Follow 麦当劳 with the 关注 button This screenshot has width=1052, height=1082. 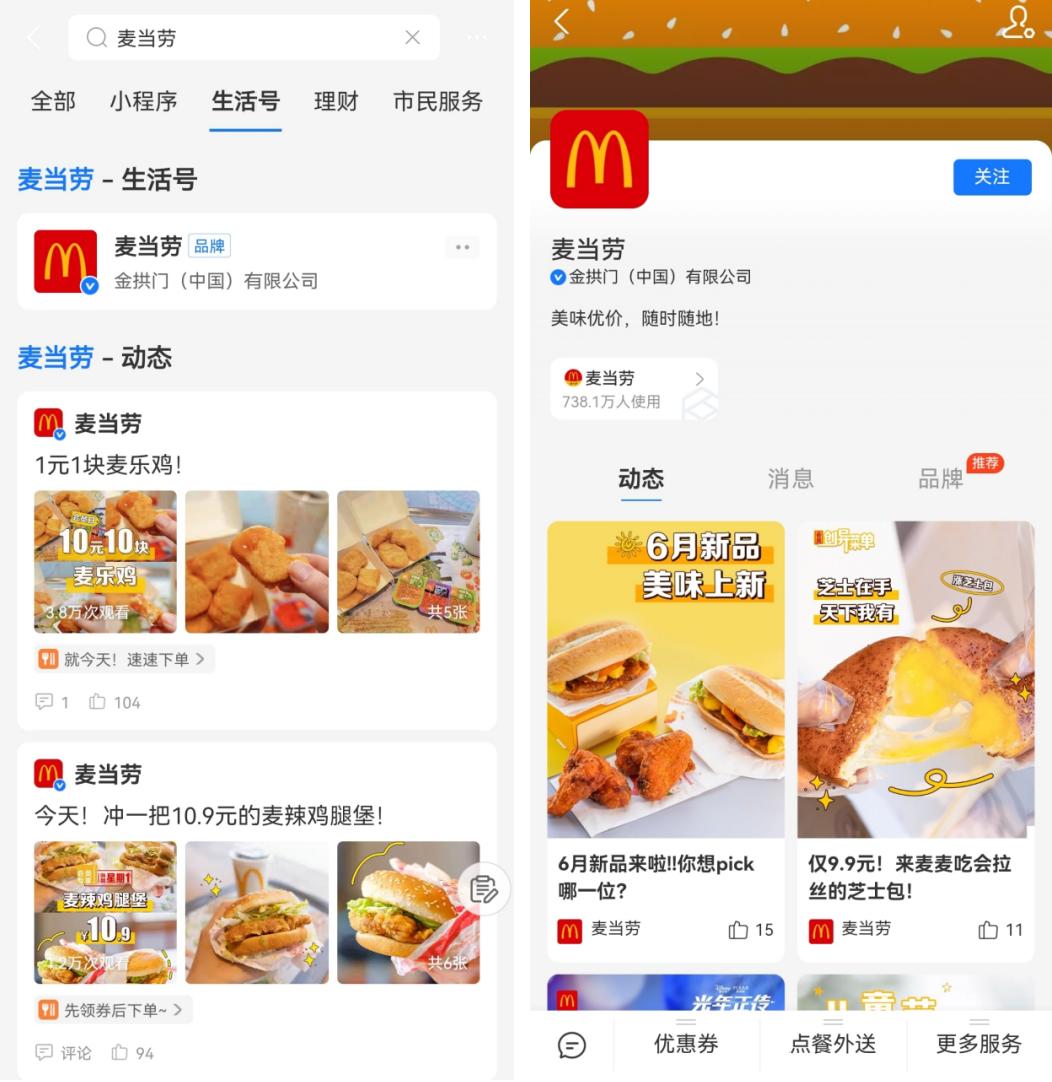coord(992,177)
